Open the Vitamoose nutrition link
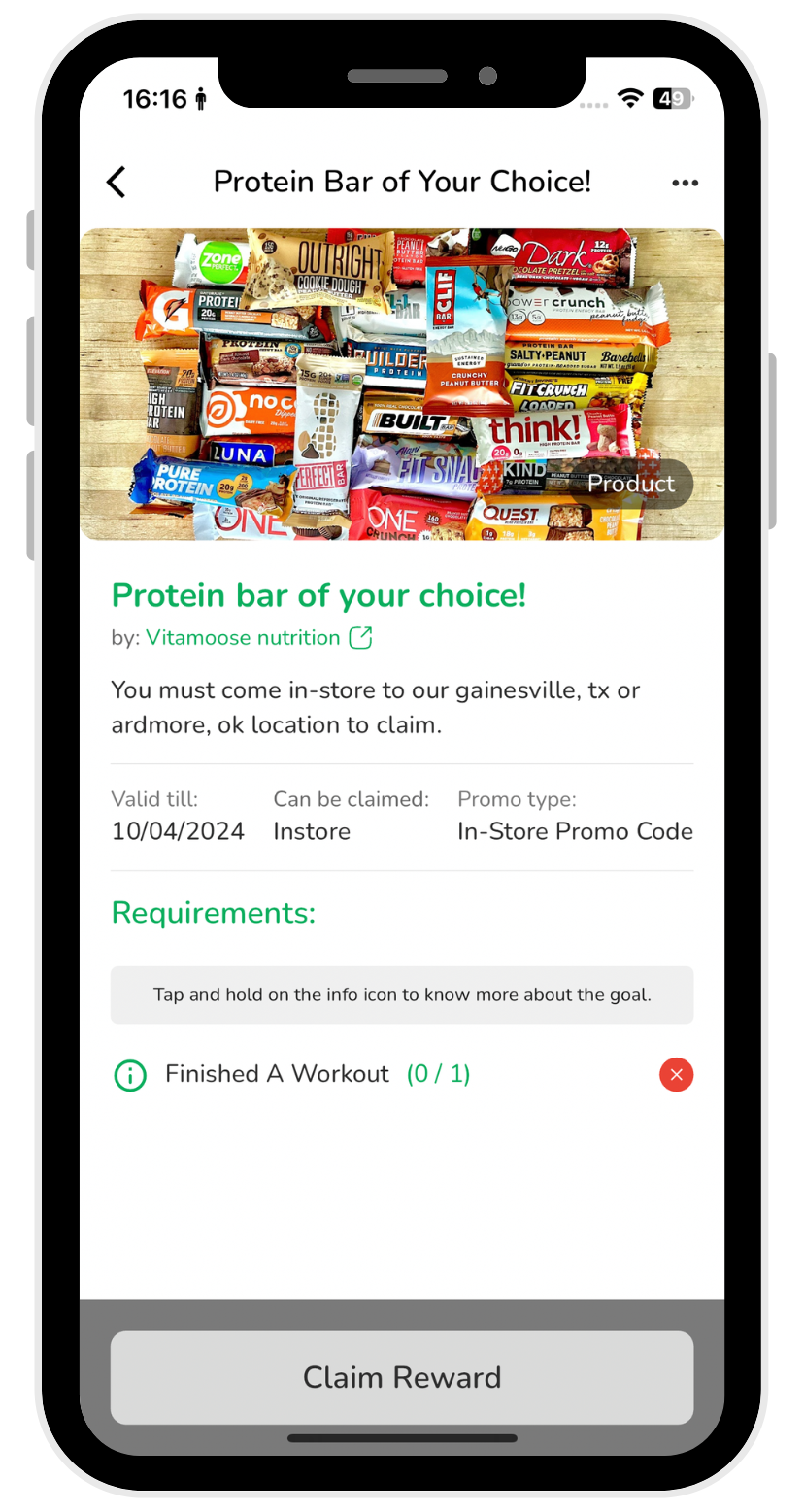The height and width of the screenshot is (1512, 804). pyautogui.click(x=243, y=638)
